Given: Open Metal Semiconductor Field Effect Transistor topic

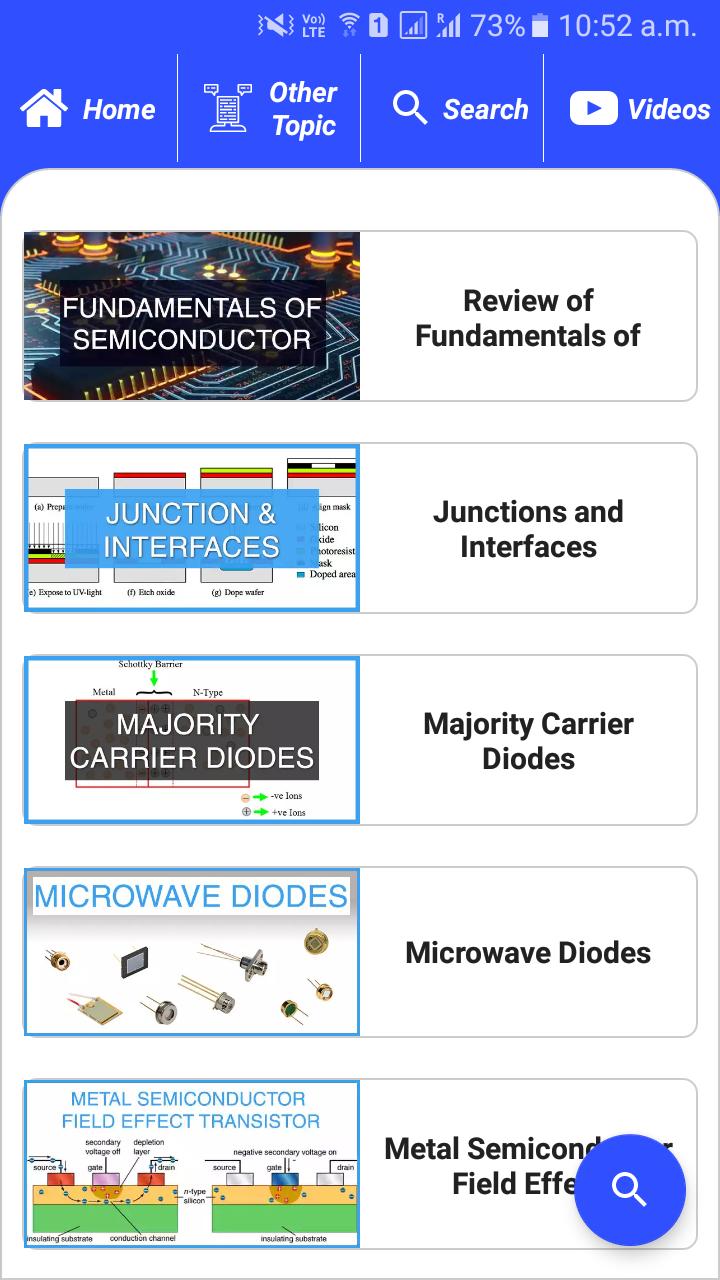Looking at the screenshot, I should coord(300,1165).
